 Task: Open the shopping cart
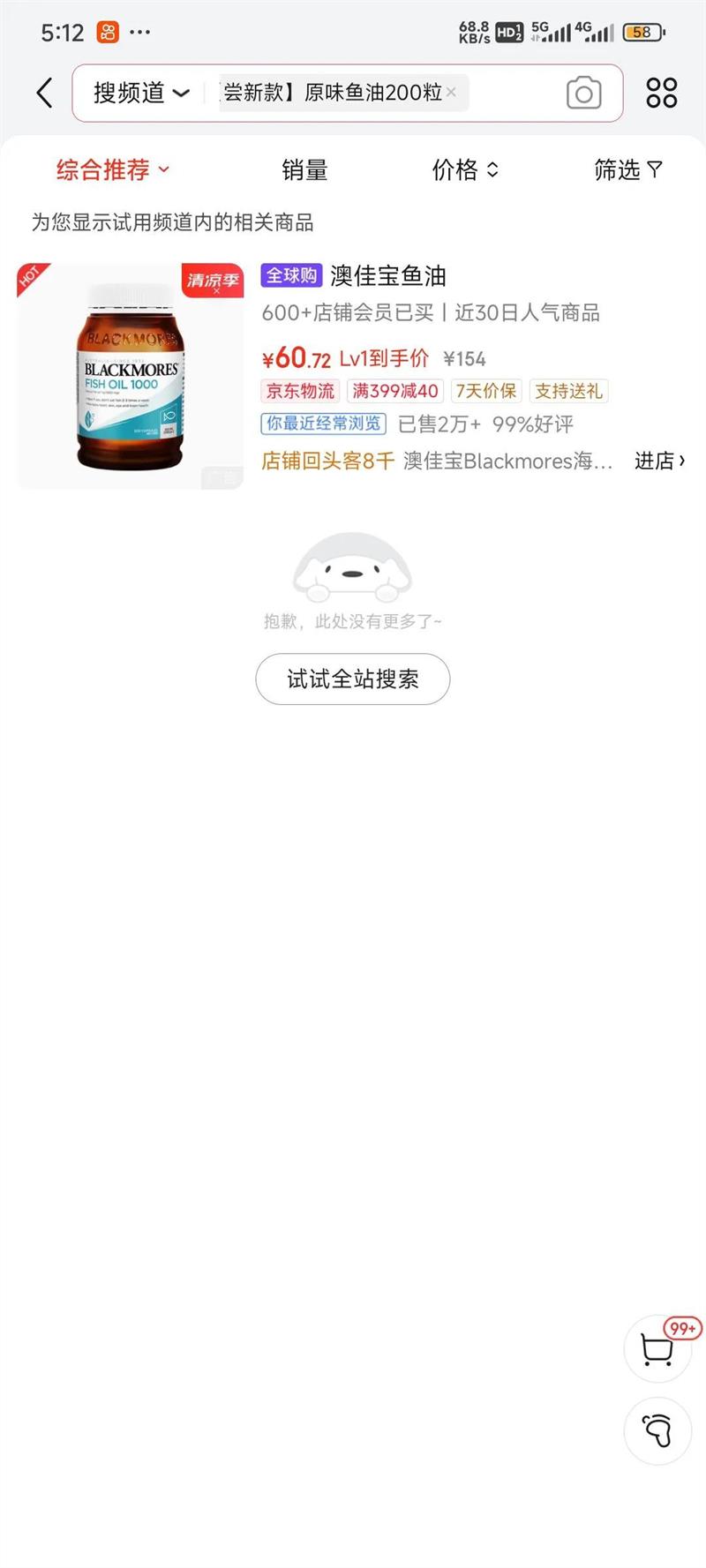pyautogui.click(x=657, y=1348)
